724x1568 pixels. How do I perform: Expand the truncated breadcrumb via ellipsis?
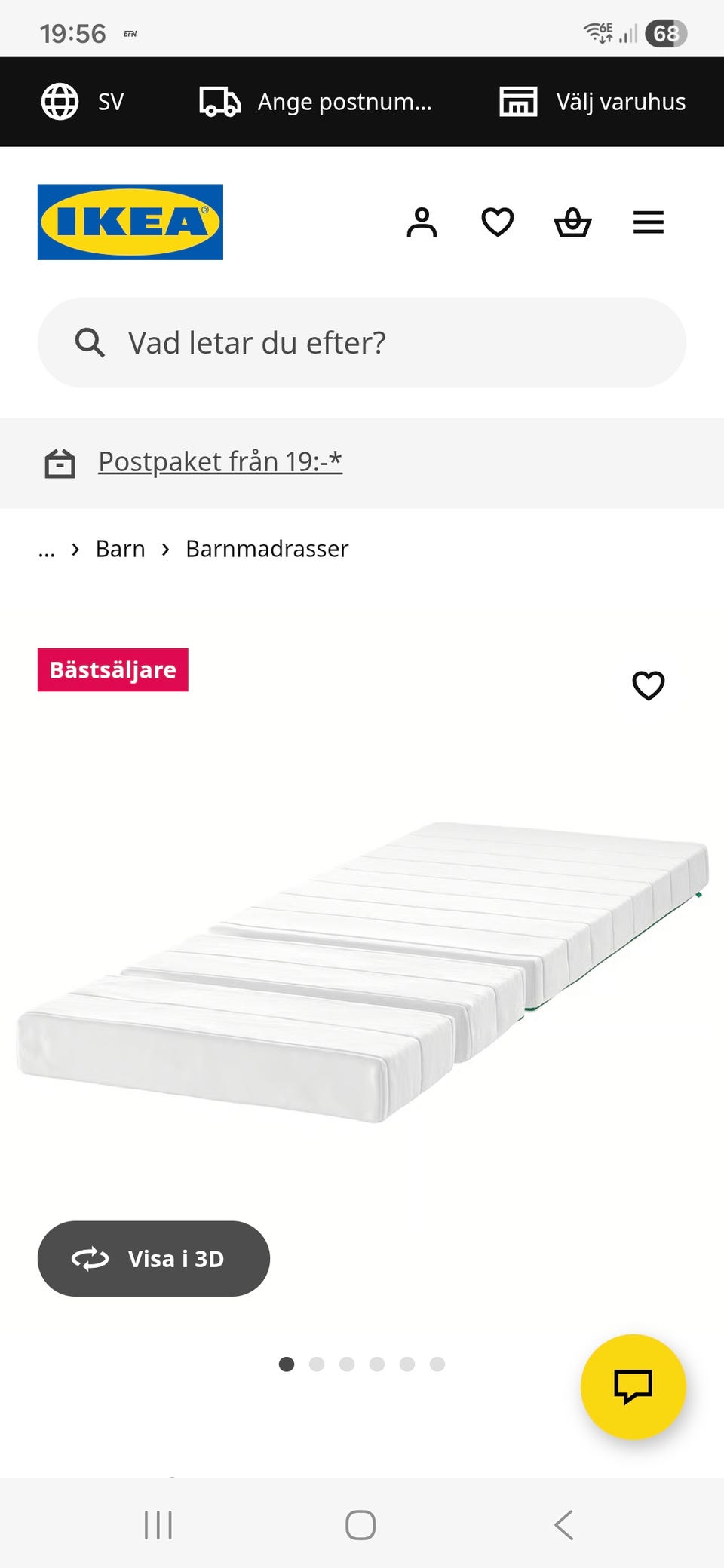point(47,548)
